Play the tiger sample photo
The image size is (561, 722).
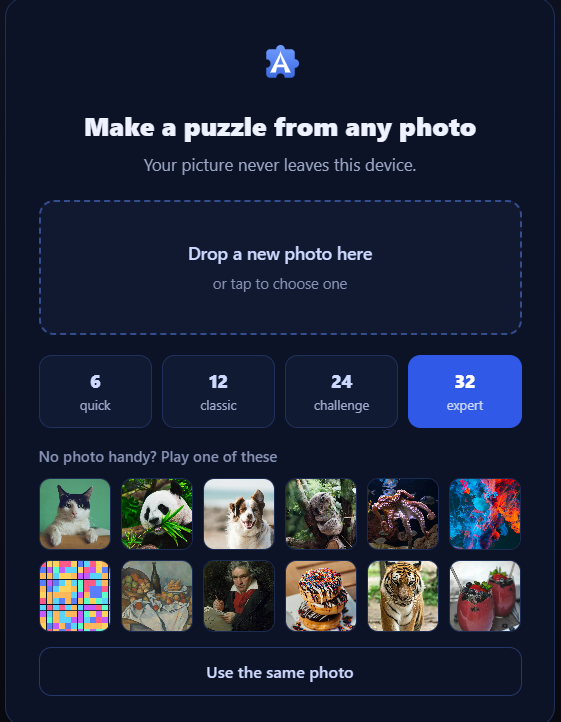403,596
